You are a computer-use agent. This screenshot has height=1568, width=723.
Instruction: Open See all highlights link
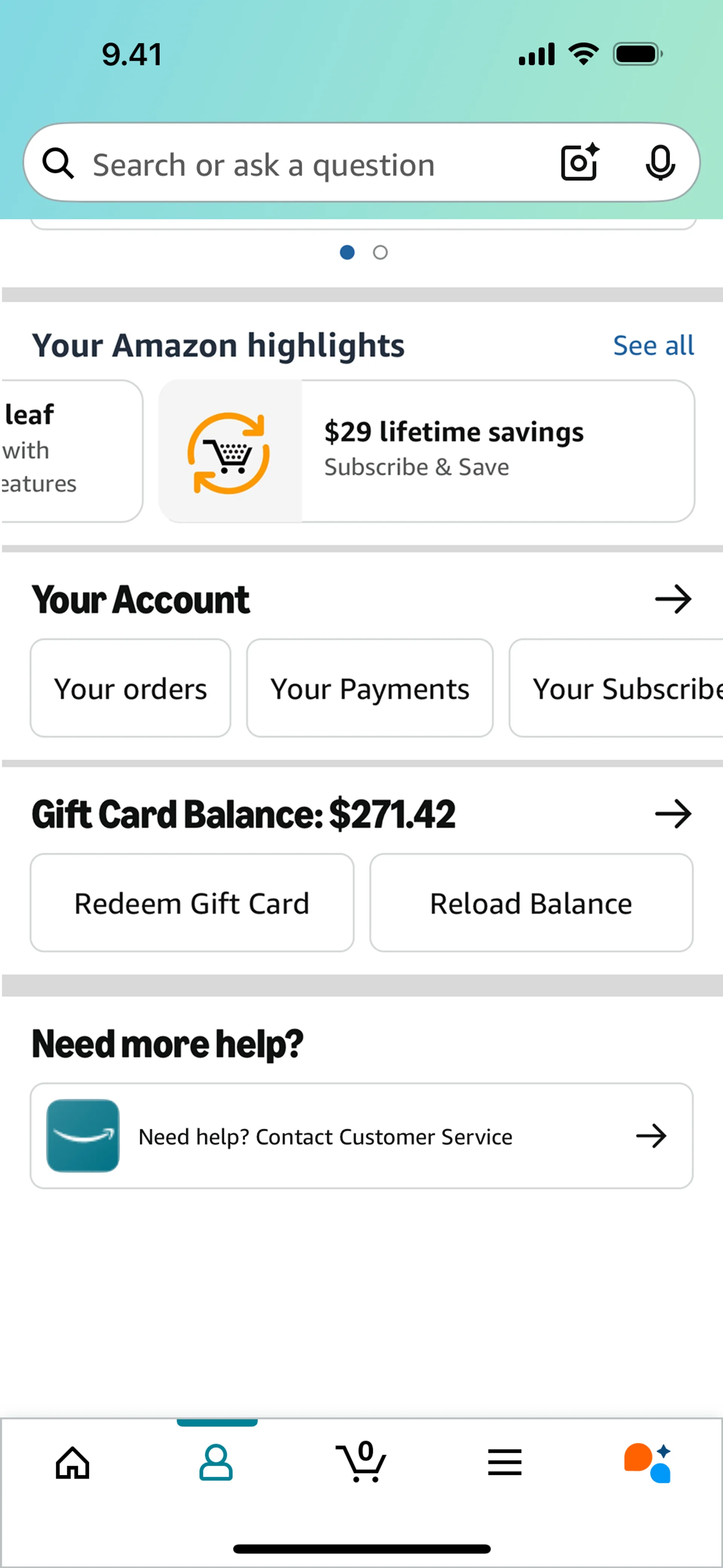point(653,345)
